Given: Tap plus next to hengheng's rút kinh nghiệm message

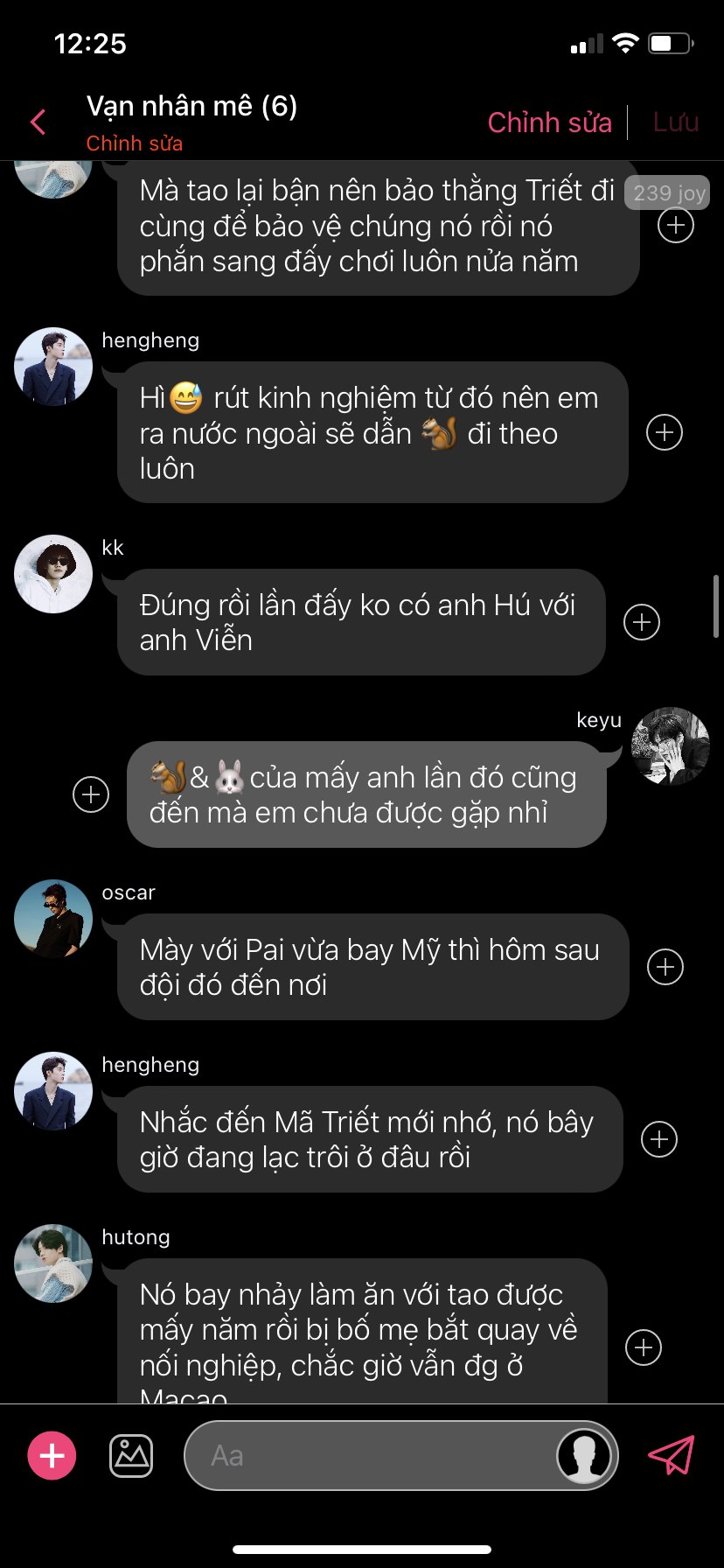Looking at the screenshot, I should [665, 432].
